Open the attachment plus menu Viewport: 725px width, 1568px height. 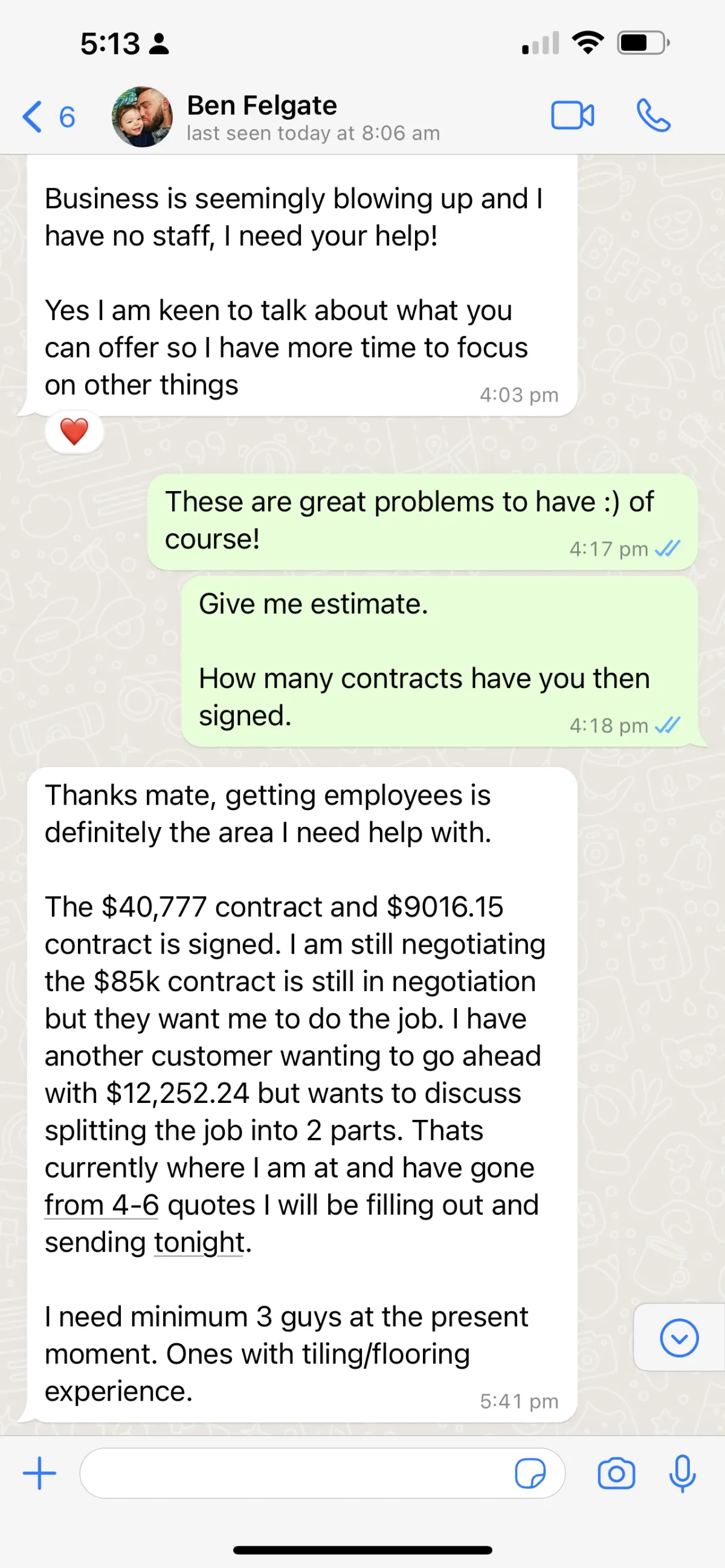click(39, 1473)
